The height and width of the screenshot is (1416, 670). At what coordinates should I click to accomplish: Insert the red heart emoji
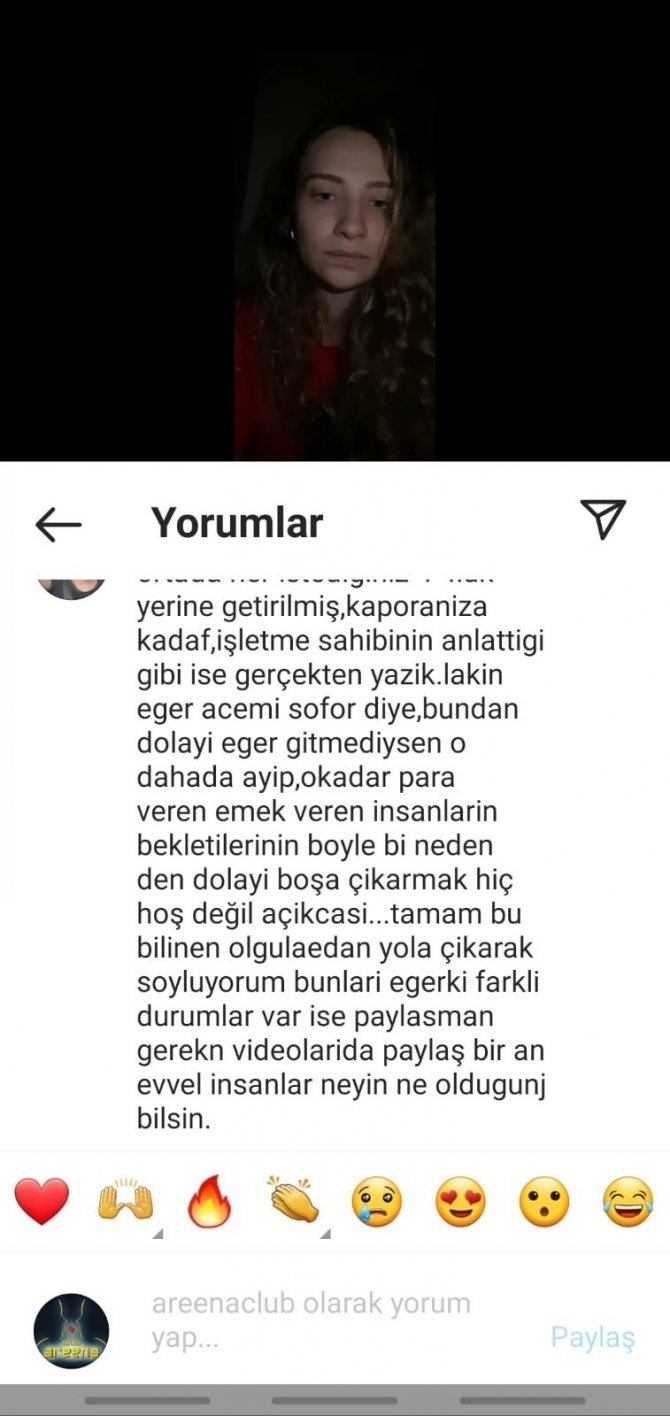(42, 1200)
